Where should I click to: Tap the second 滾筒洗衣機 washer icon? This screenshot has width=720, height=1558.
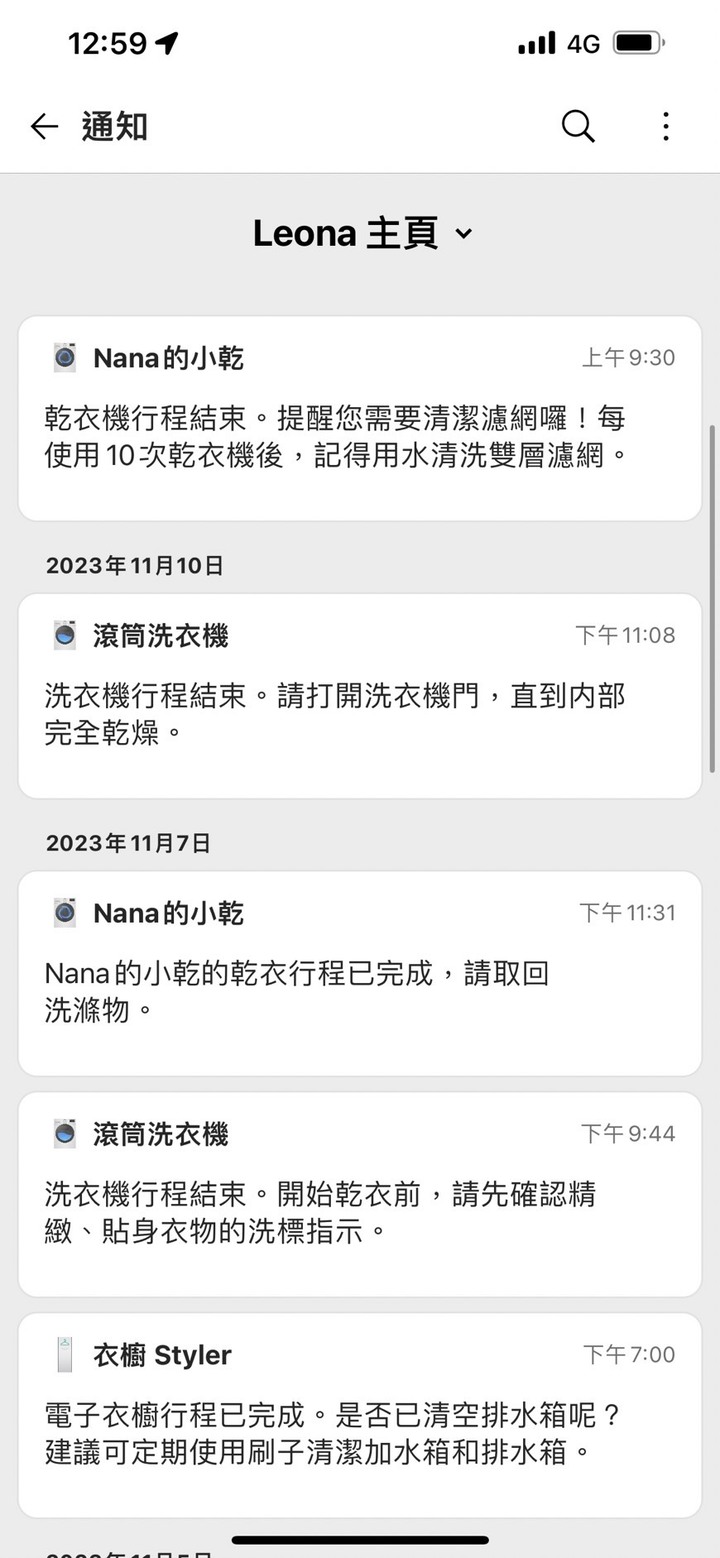[x=64, y=1133]
